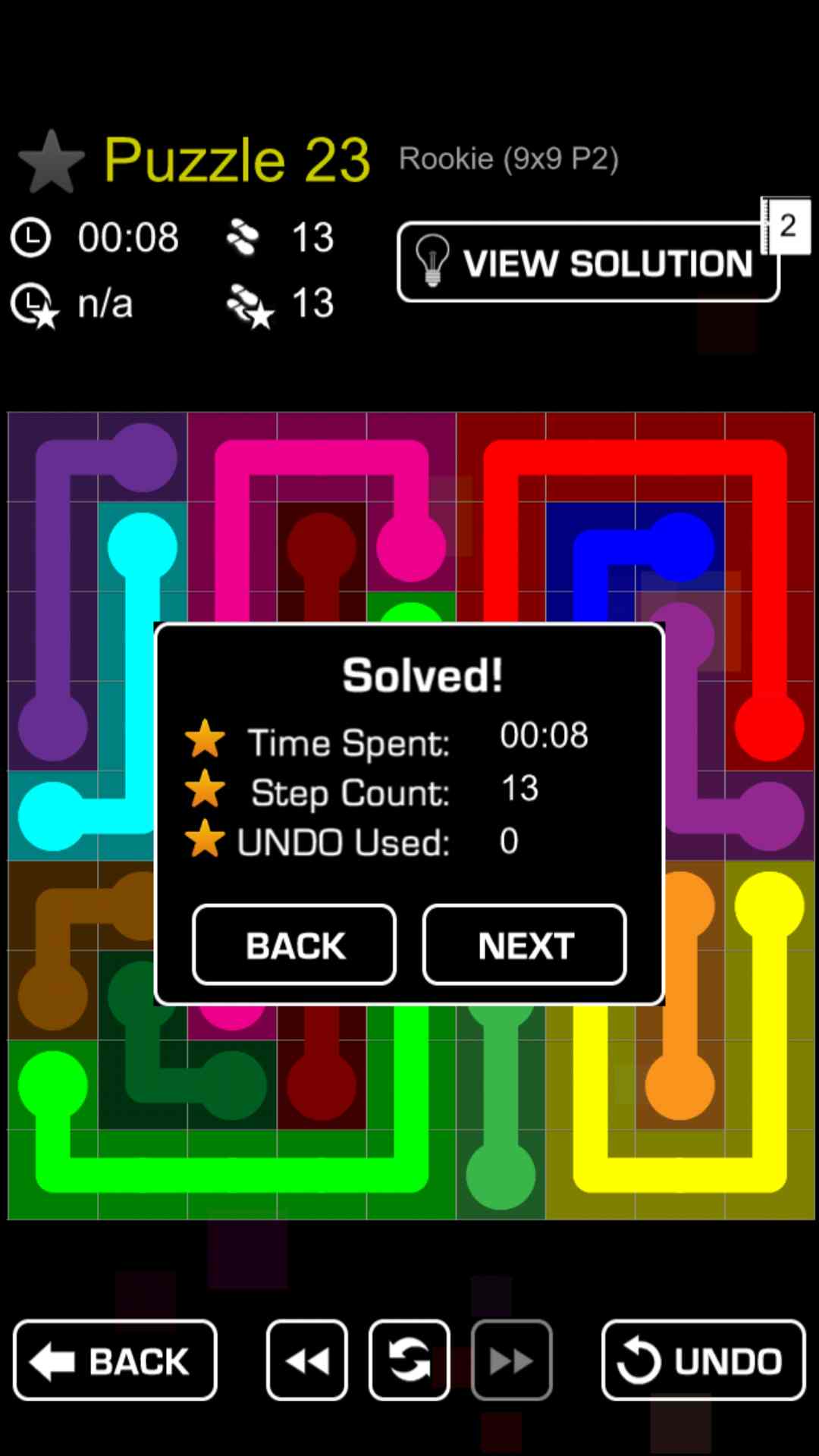Tap NEXT in the Solved dialog
The height and width of the screenshot is (1456, 819).
[x=525, y=945]
